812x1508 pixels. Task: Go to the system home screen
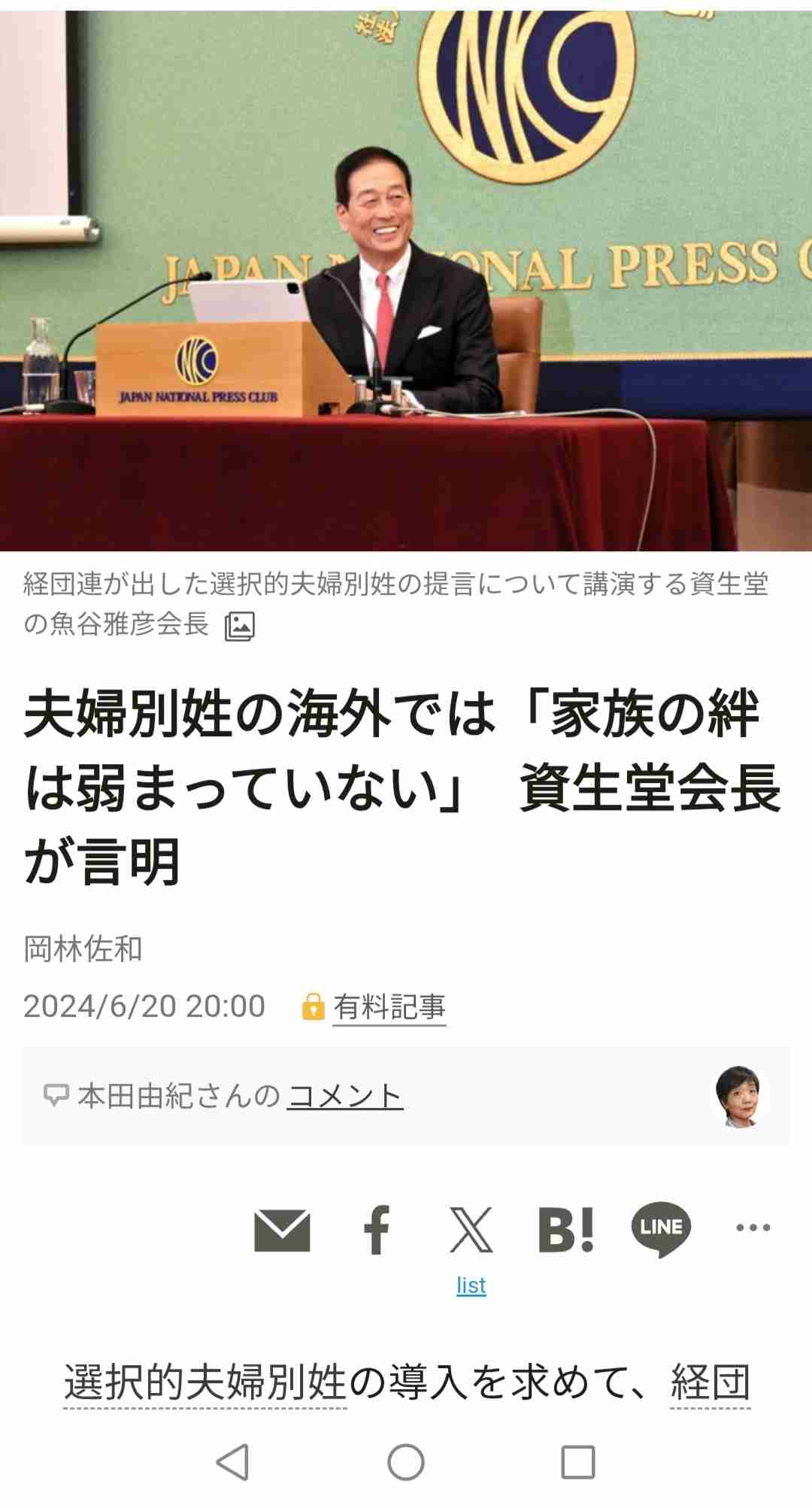[406, 1462]
